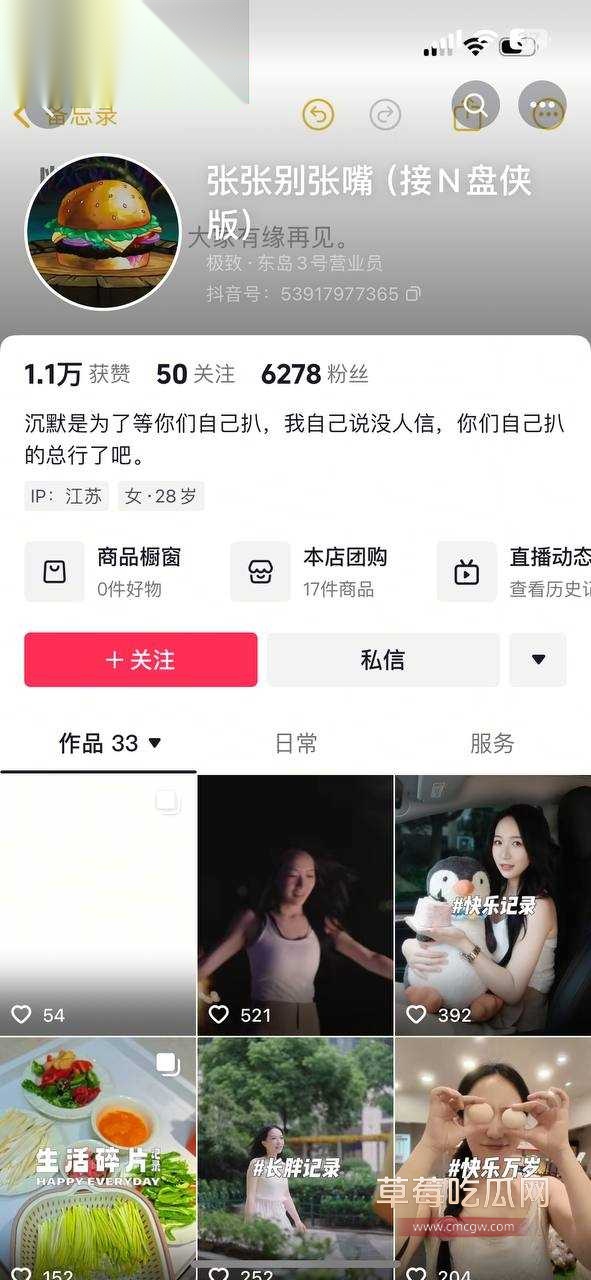This screenshot has width=591, height=1280.
Task: Open the #快乐记录 penguin video
Action: [x=493, y=905]
